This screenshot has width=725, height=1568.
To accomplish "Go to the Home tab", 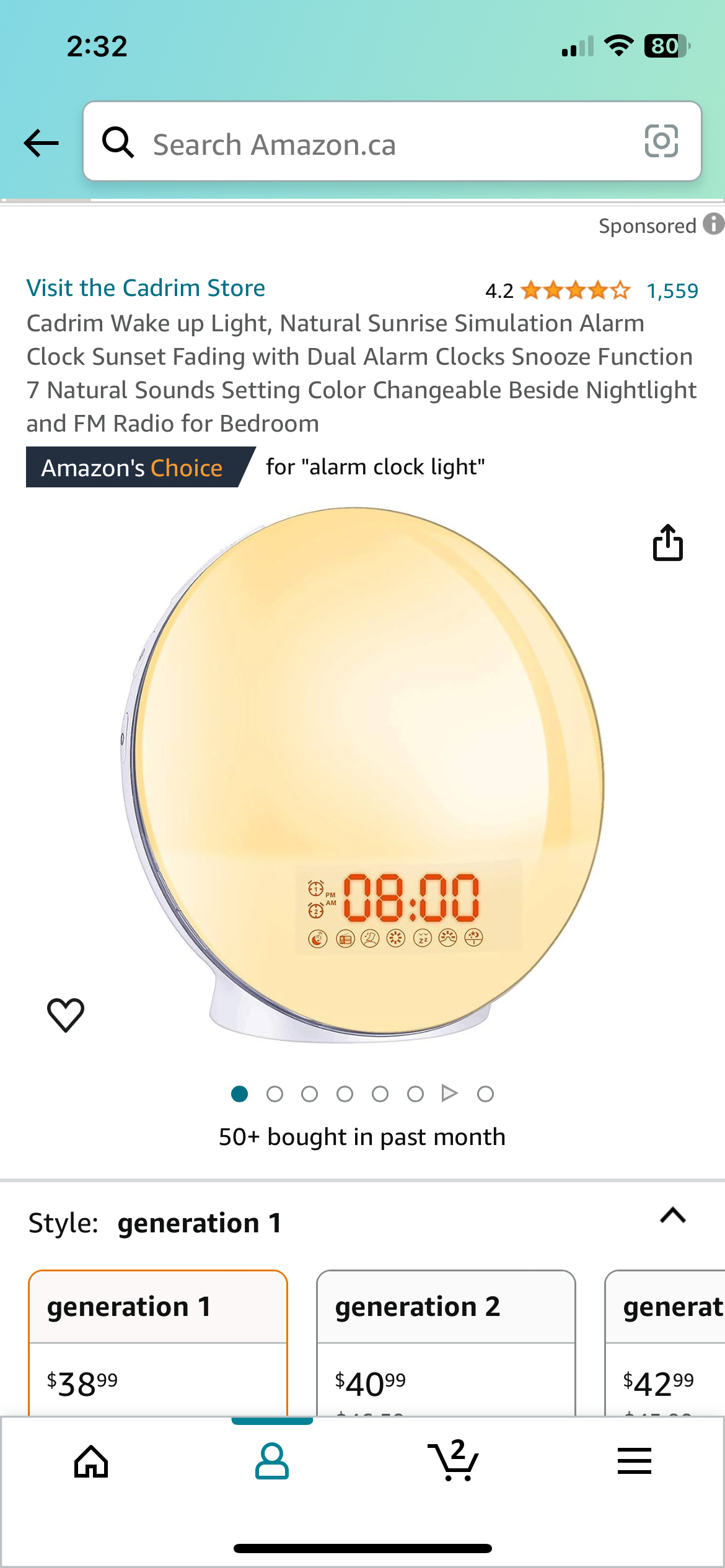I will click(91, 1461).
